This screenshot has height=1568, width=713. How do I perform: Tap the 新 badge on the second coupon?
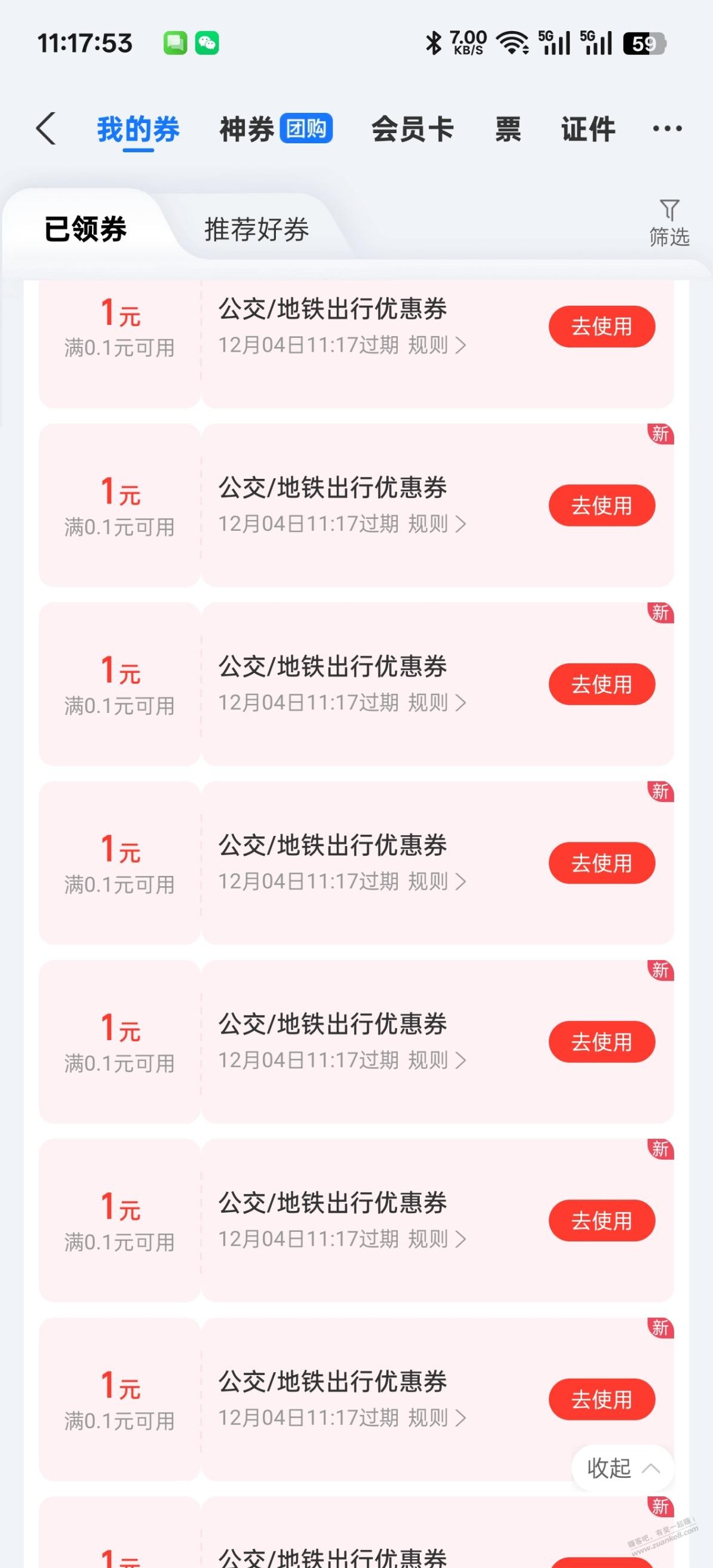coord(661,435)
